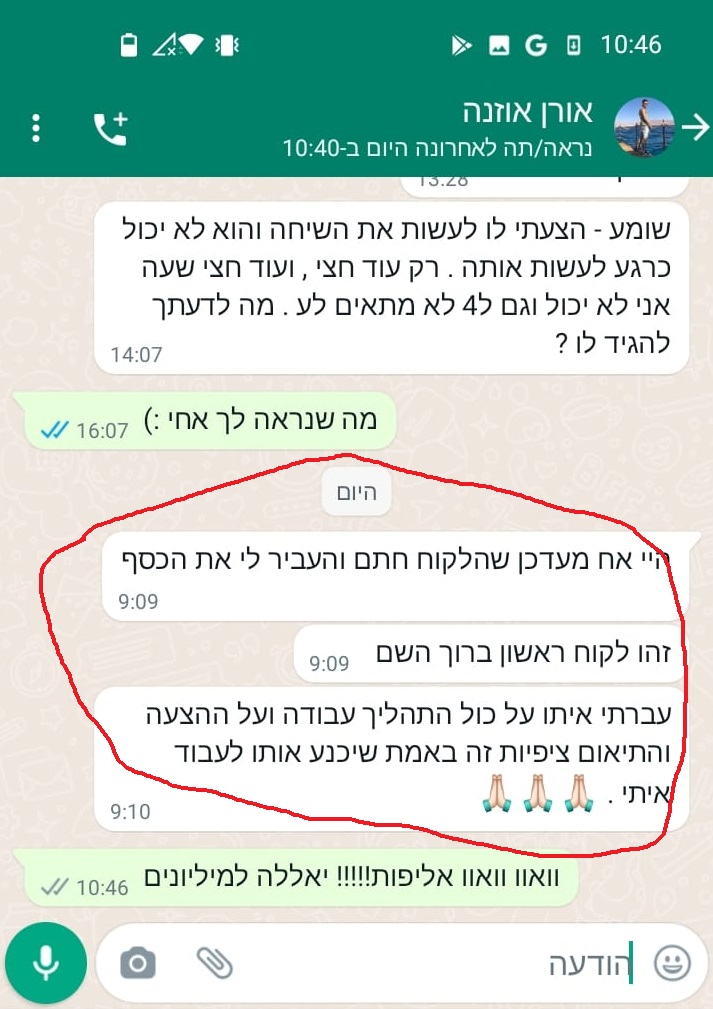
Task: Attach a file with the paperclip icon
Action: point(214,963)
